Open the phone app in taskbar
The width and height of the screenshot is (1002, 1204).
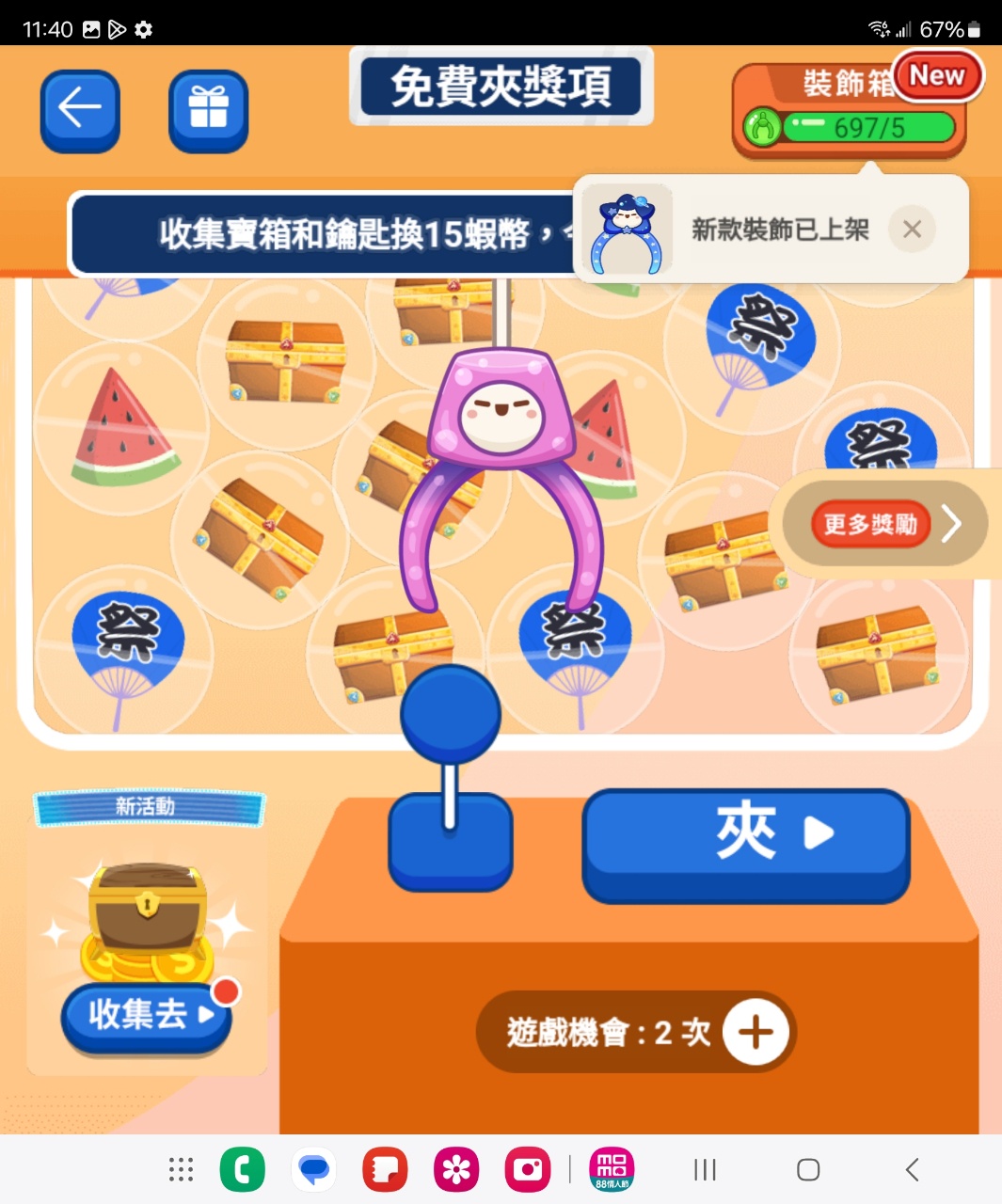tap(243, 1169)
